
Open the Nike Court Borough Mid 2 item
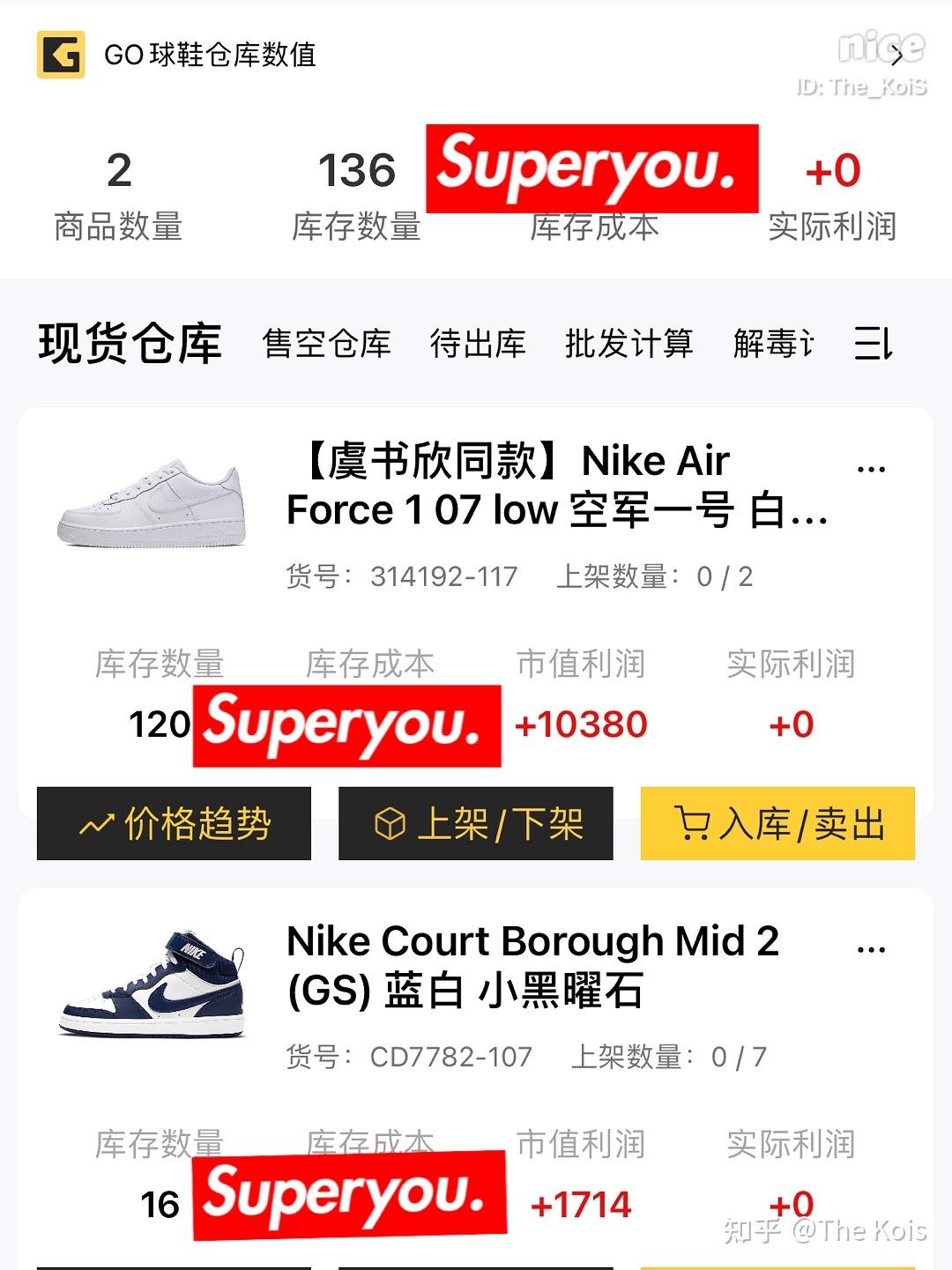tap(532, 966)
